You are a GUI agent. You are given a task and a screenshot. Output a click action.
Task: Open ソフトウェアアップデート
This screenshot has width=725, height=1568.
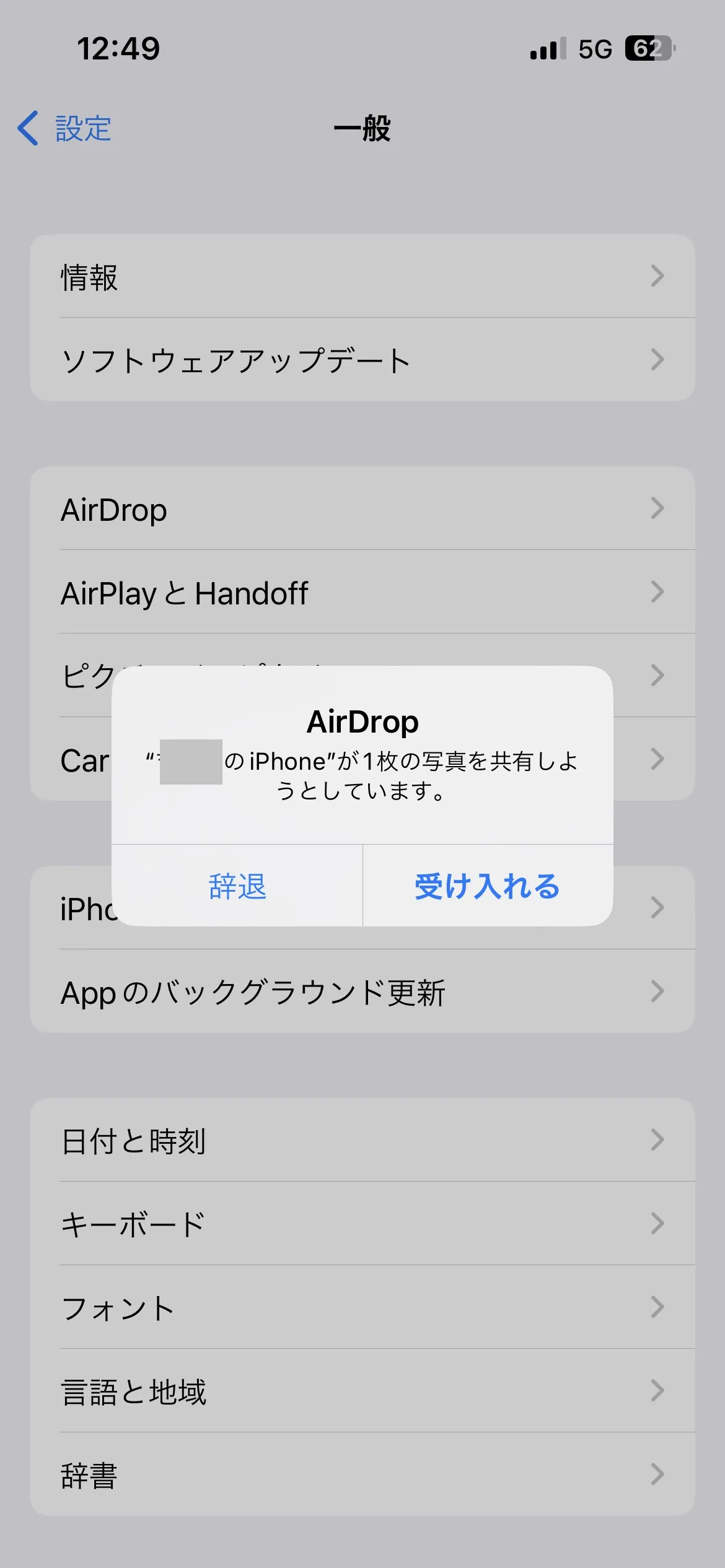pyautogui.click(x=362, y=360)
